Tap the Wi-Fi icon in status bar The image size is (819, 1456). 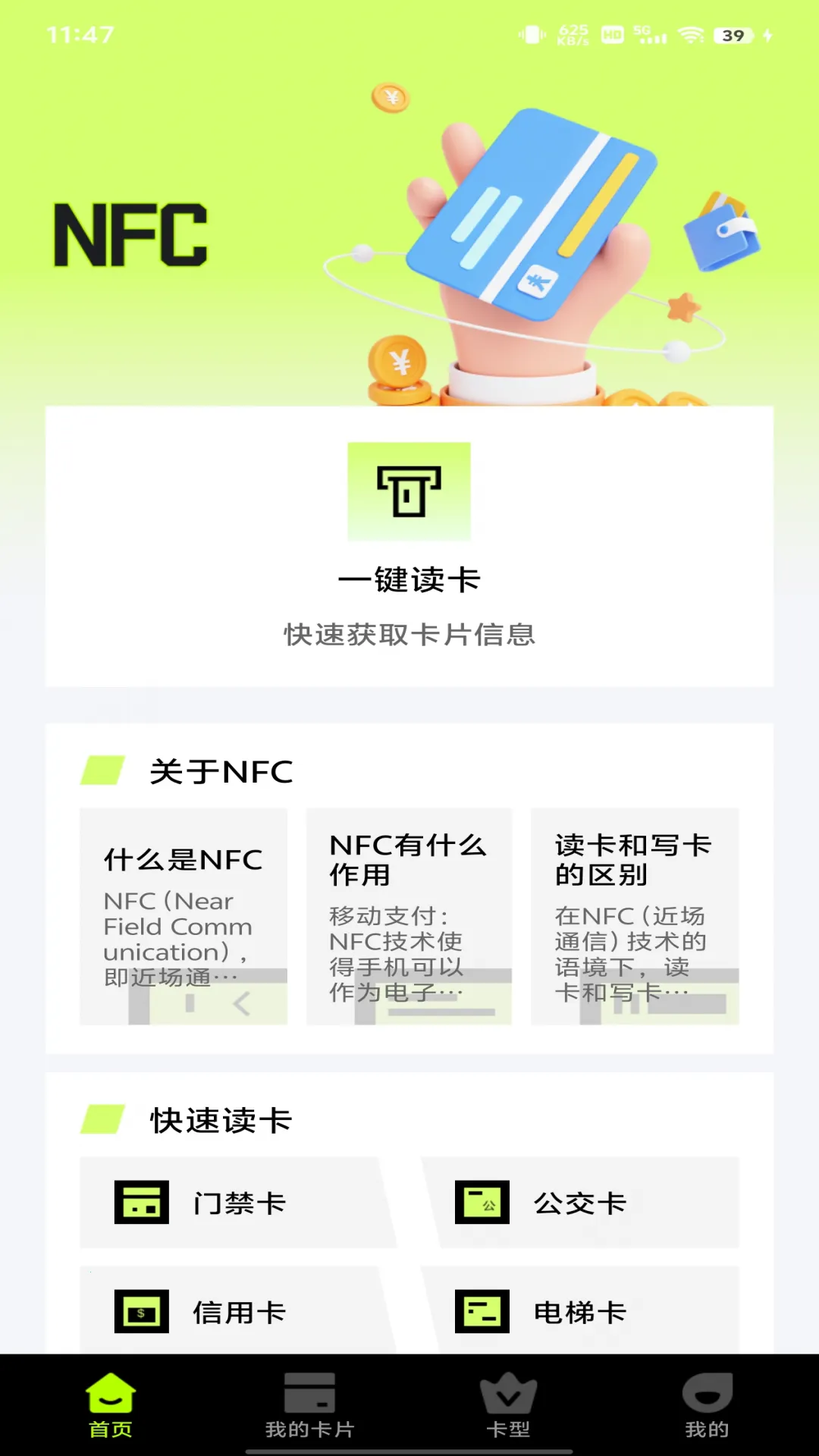point(692,33)
